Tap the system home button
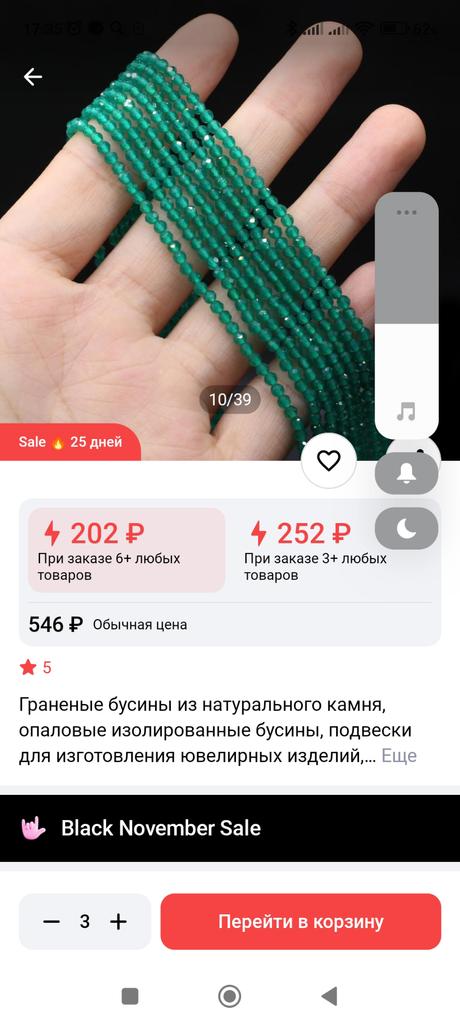 coord(229,996)
